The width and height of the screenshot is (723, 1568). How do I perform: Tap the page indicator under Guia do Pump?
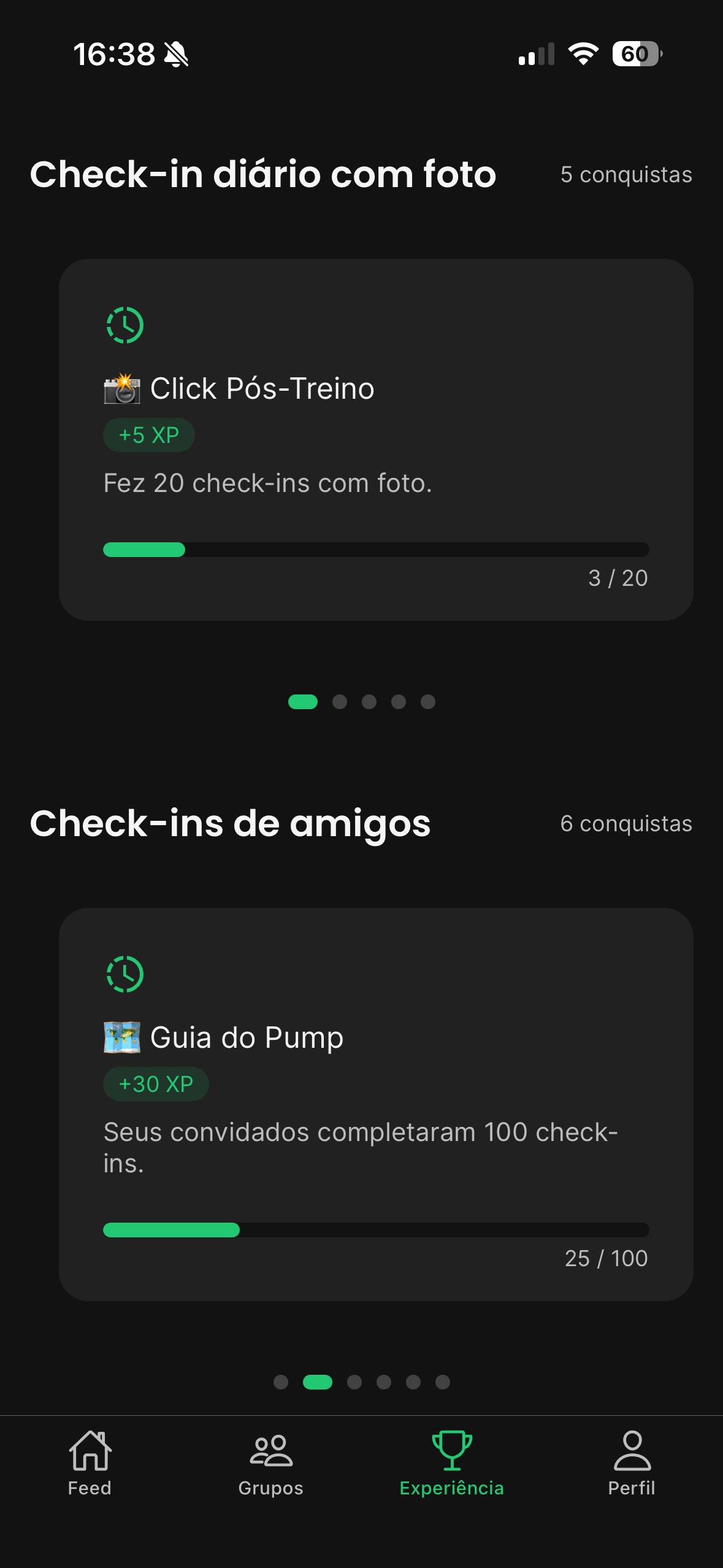(361, 1382)
